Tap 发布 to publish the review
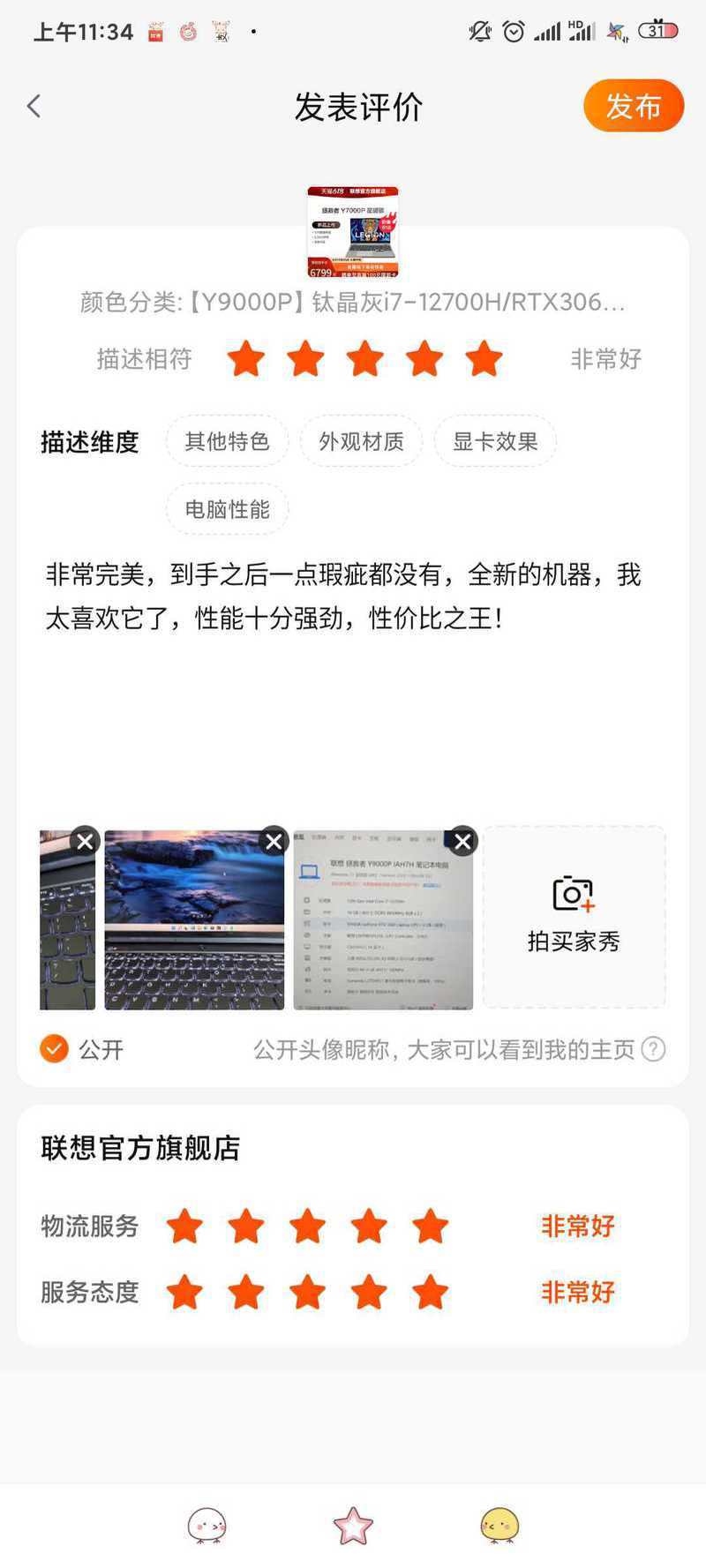 [x=634, y=106]
